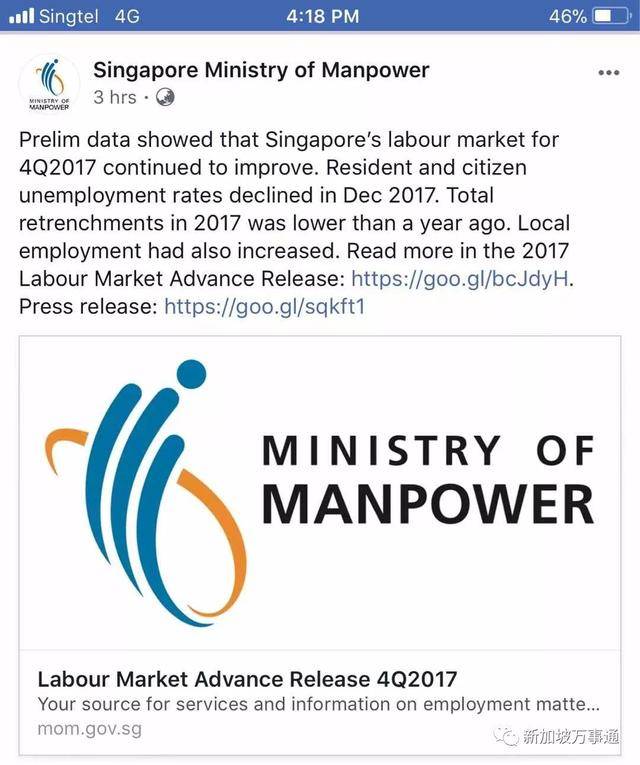Viewport: 640px width, 765px height.
Task: Open the goo.gl/bcJdyH advance release link
Action: point(461,279)
